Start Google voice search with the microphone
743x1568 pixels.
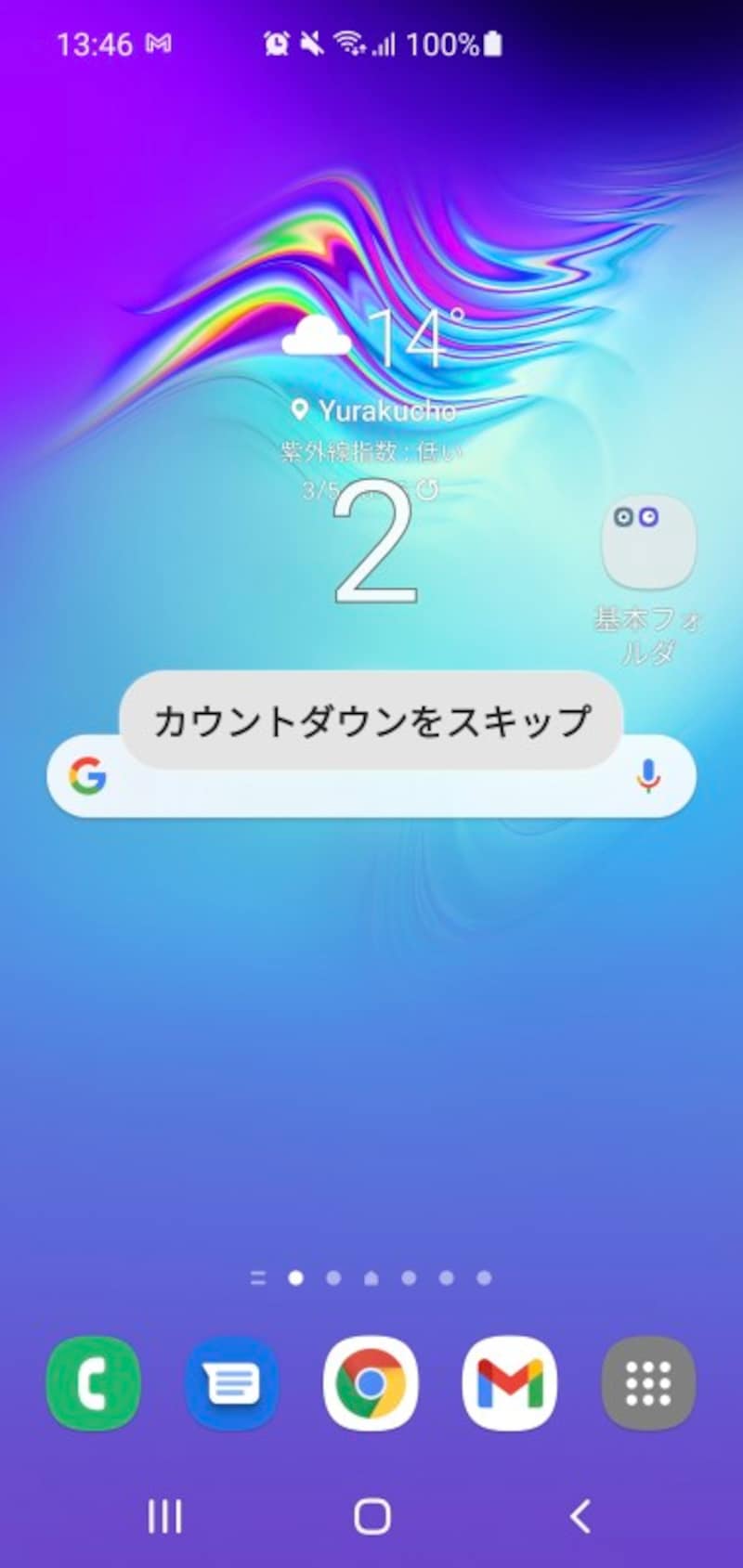point(648,777)
